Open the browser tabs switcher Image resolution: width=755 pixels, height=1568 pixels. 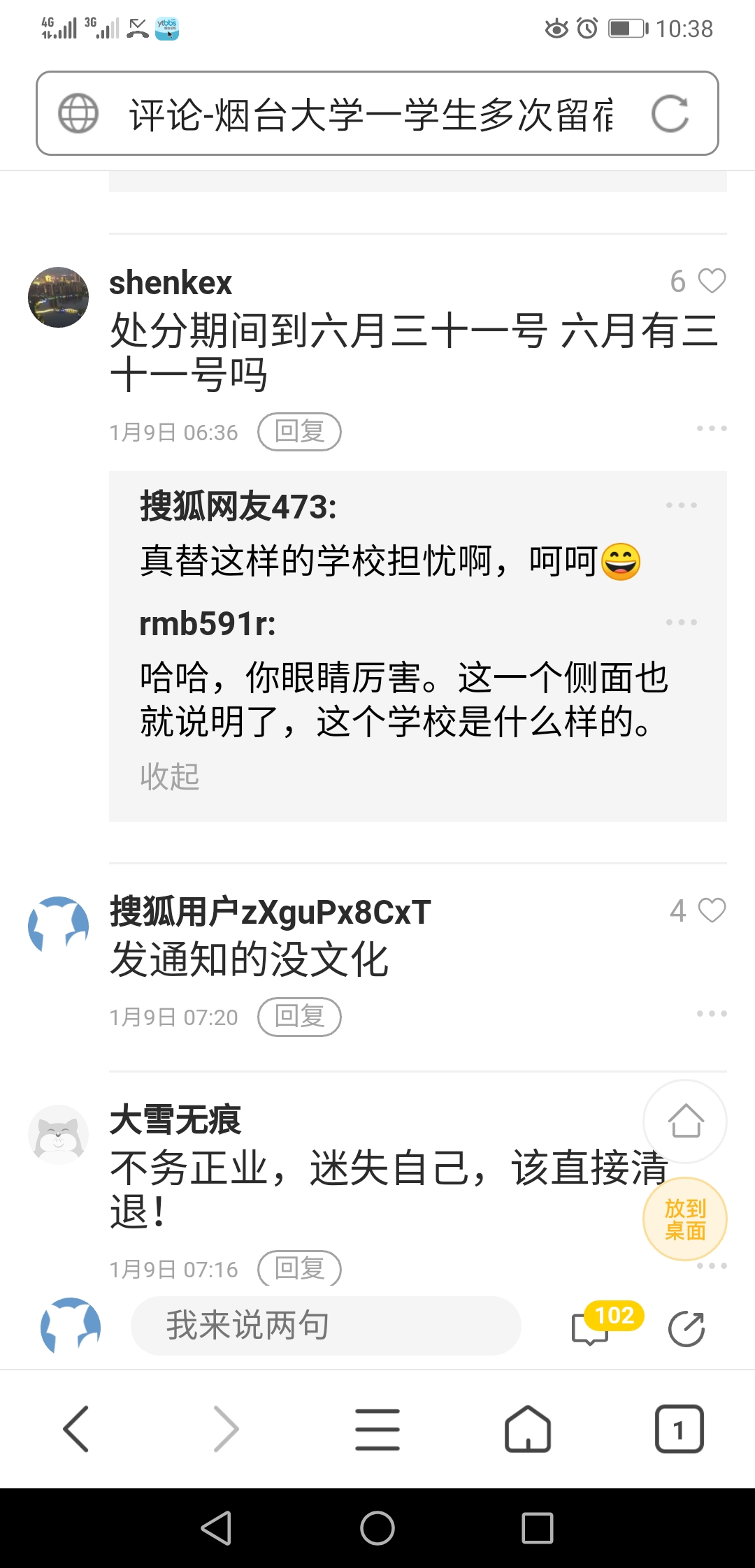679,1429
